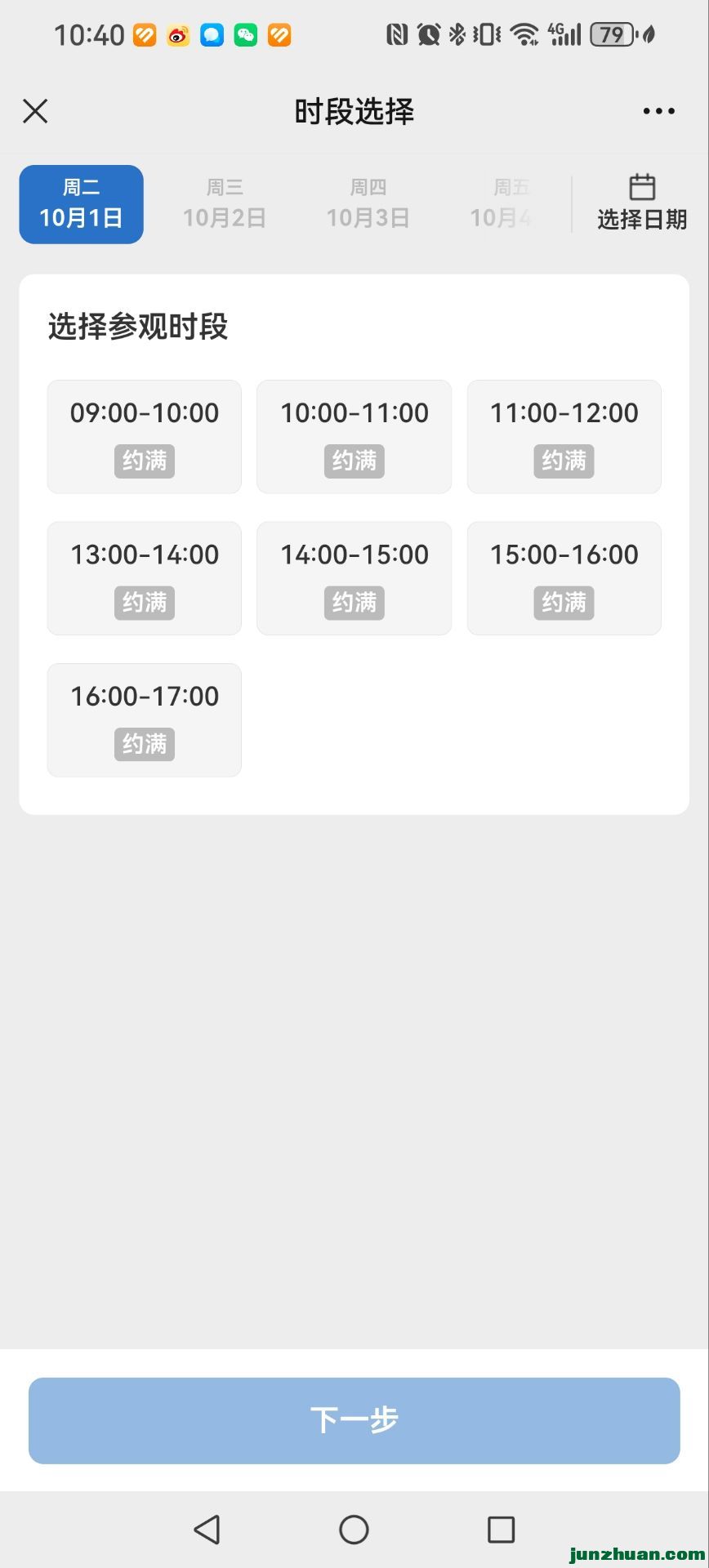Close the 时段选择 page
The height and width of the screenshot is (1568, 709).
35,111
